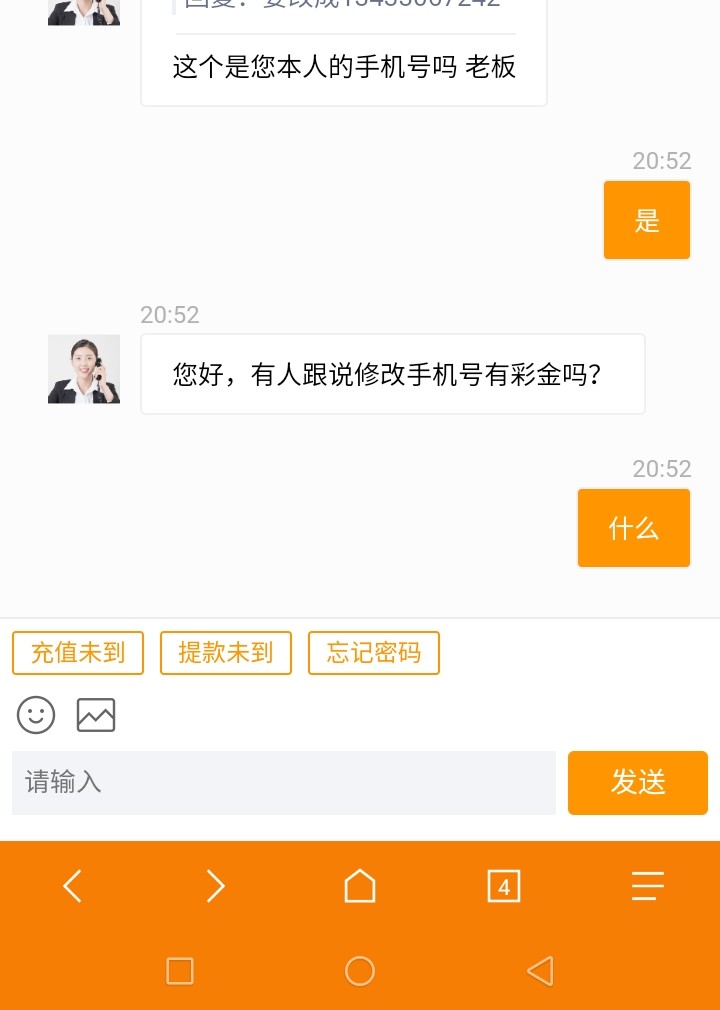This screenshot has width=720, height=1010.
Task: Choose the 提款未到 quick reply chip
Action: (226, 654)
